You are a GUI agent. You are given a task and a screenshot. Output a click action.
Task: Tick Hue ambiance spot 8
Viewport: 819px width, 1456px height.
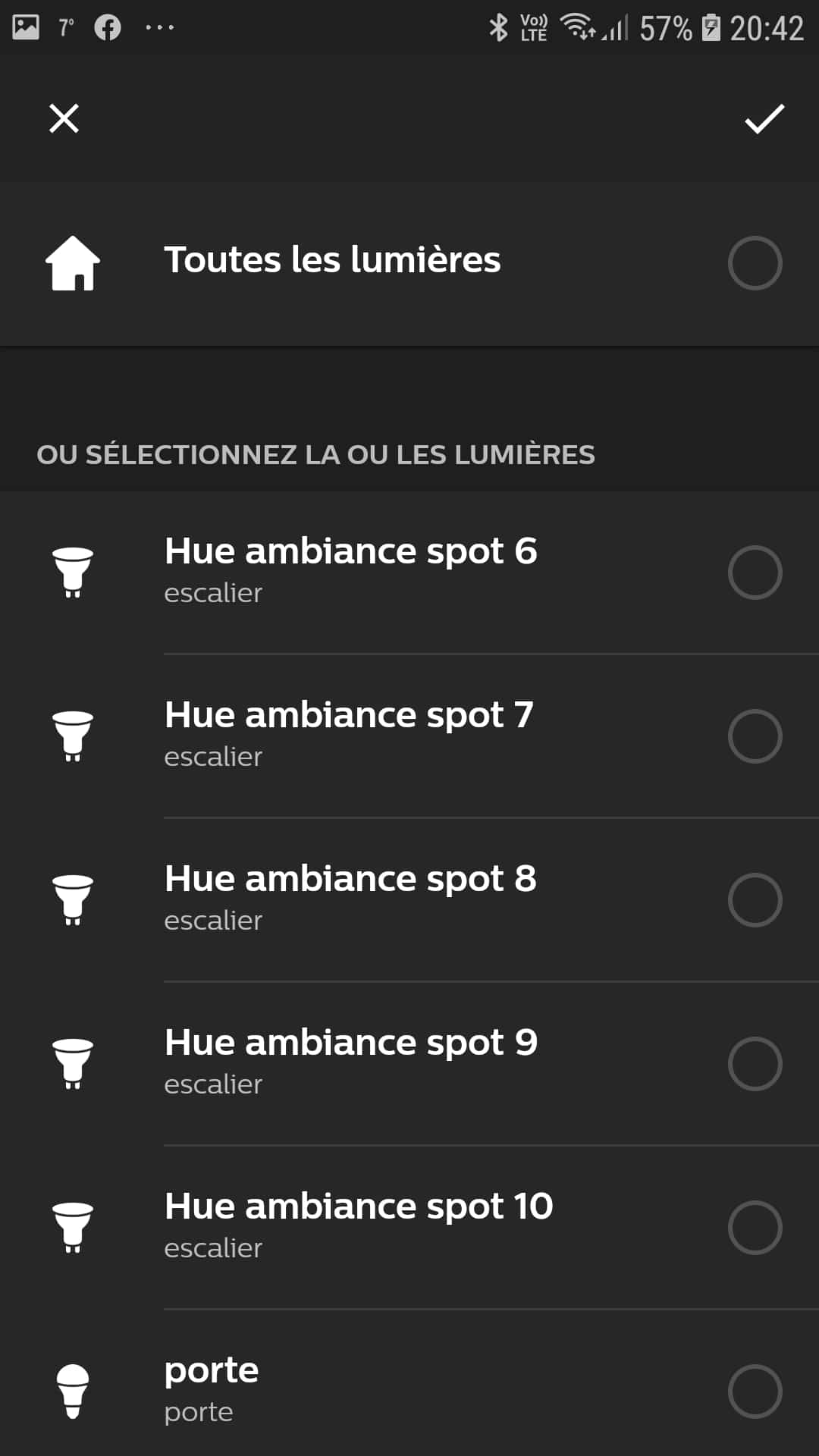click(x=409, y=900)
